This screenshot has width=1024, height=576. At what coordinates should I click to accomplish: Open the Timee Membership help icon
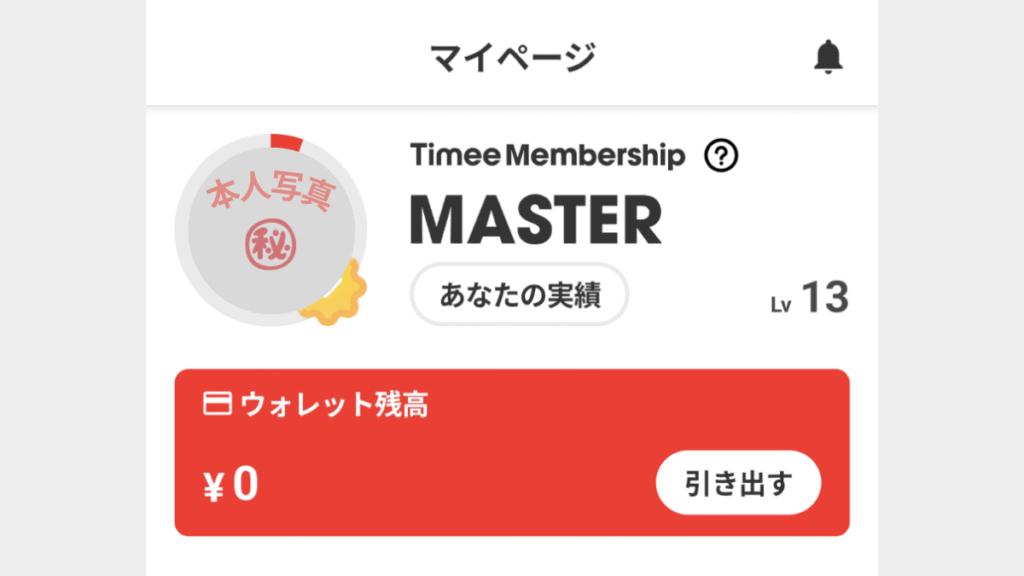point(721,156)
